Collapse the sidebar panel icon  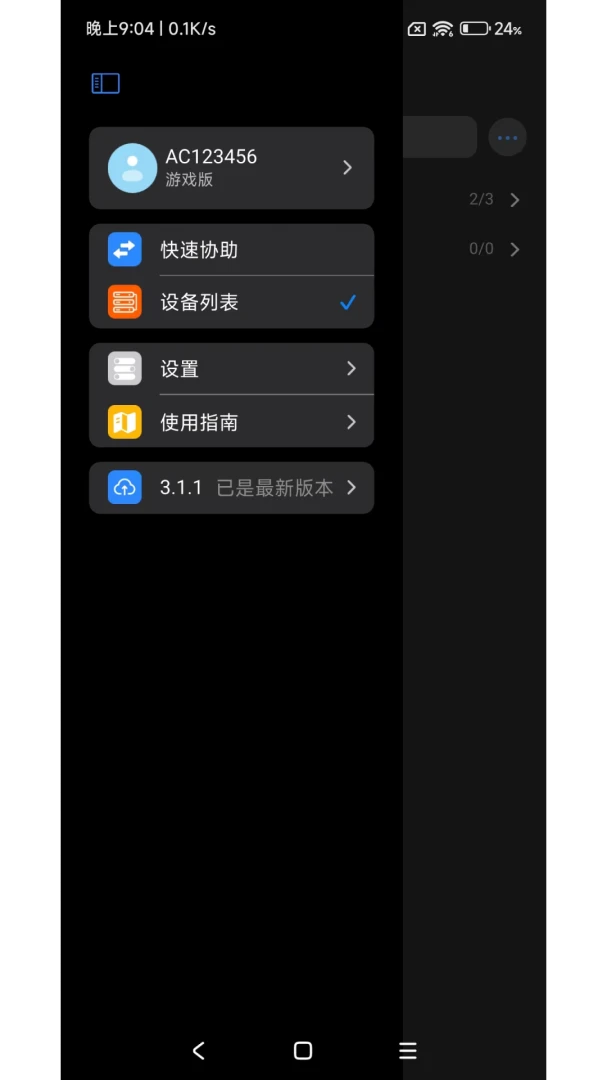(105, 84)
